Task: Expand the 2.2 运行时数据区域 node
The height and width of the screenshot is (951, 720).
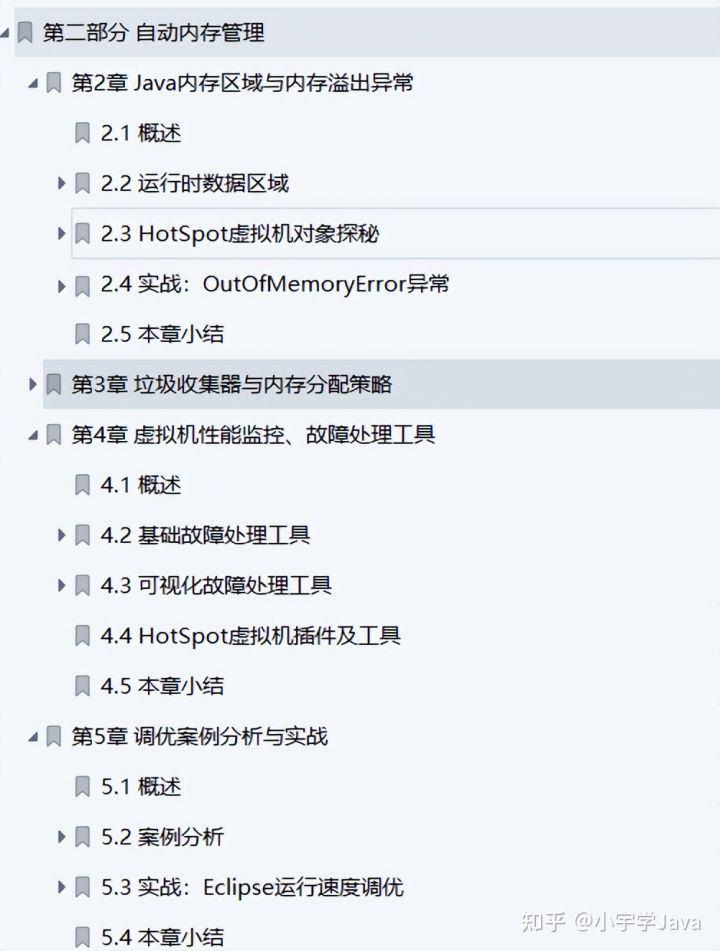Action: coord(62,183)
